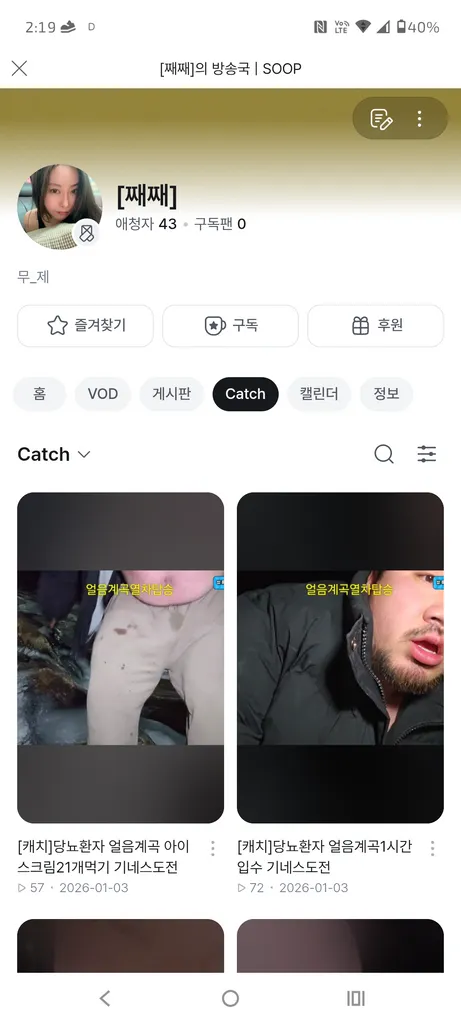The height and width of the screenshot is (1024, 461).
Task: Expand the Catch dropdown
Action: click(x=54, y=454)
